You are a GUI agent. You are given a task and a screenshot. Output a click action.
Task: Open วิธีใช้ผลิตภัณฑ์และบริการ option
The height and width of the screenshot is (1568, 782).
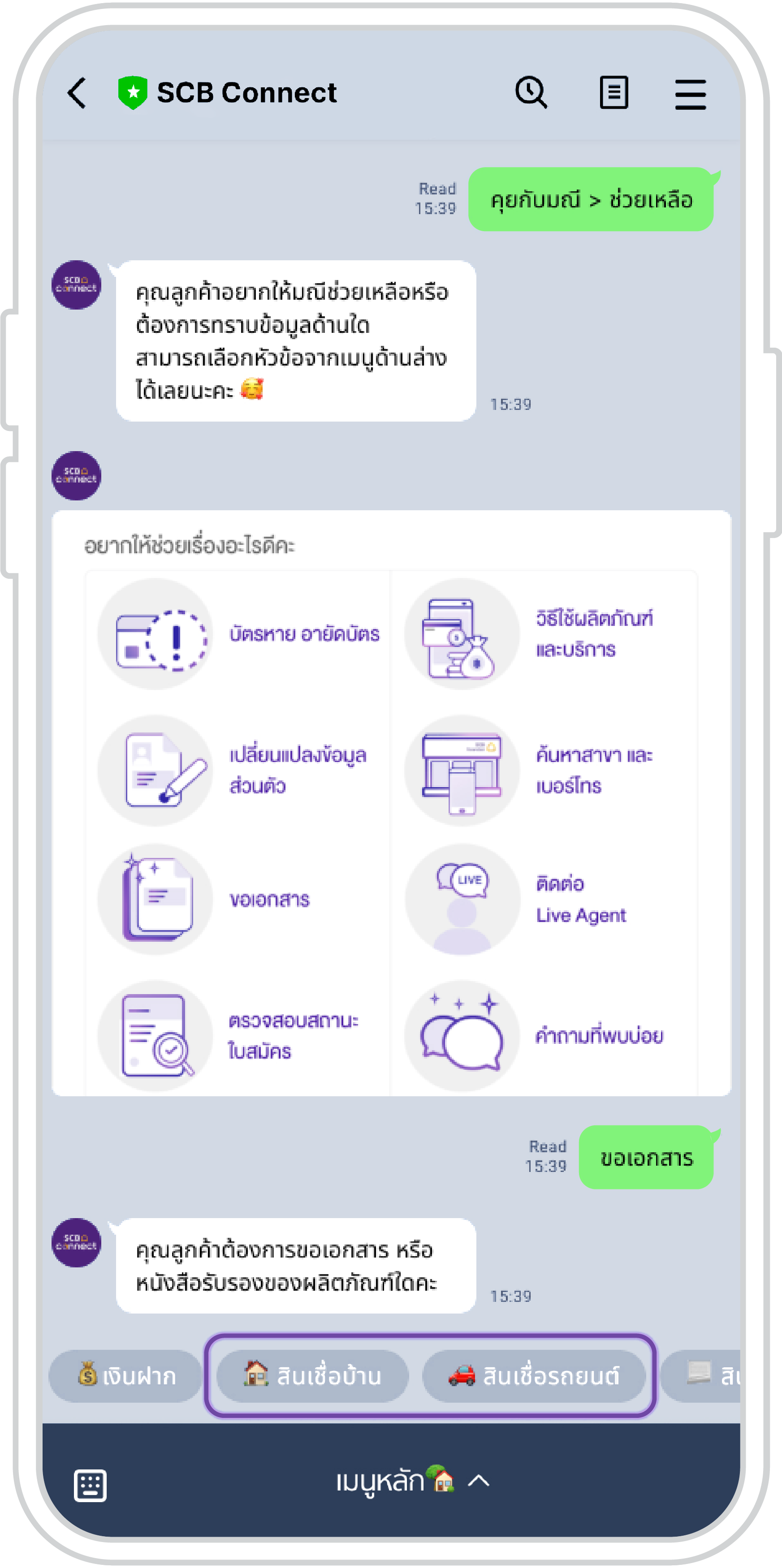click(x=544, y=634)
